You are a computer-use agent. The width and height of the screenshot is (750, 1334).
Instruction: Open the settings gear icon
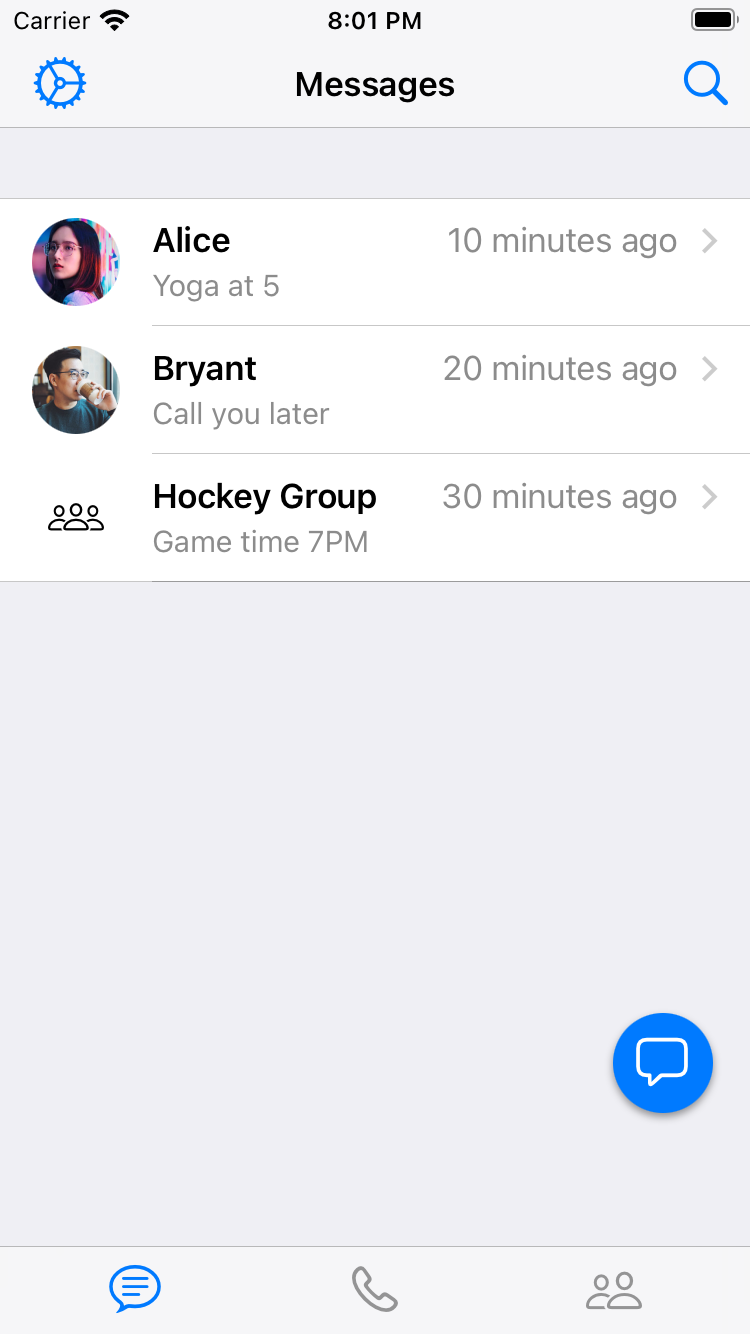[x=60, y=84]
